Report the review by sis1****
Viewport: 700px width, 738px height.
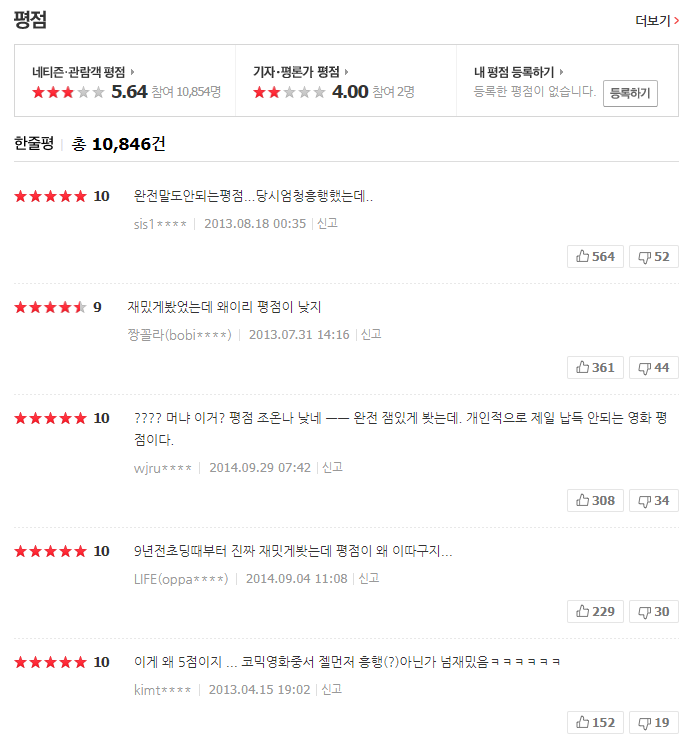tap(328, 223)
